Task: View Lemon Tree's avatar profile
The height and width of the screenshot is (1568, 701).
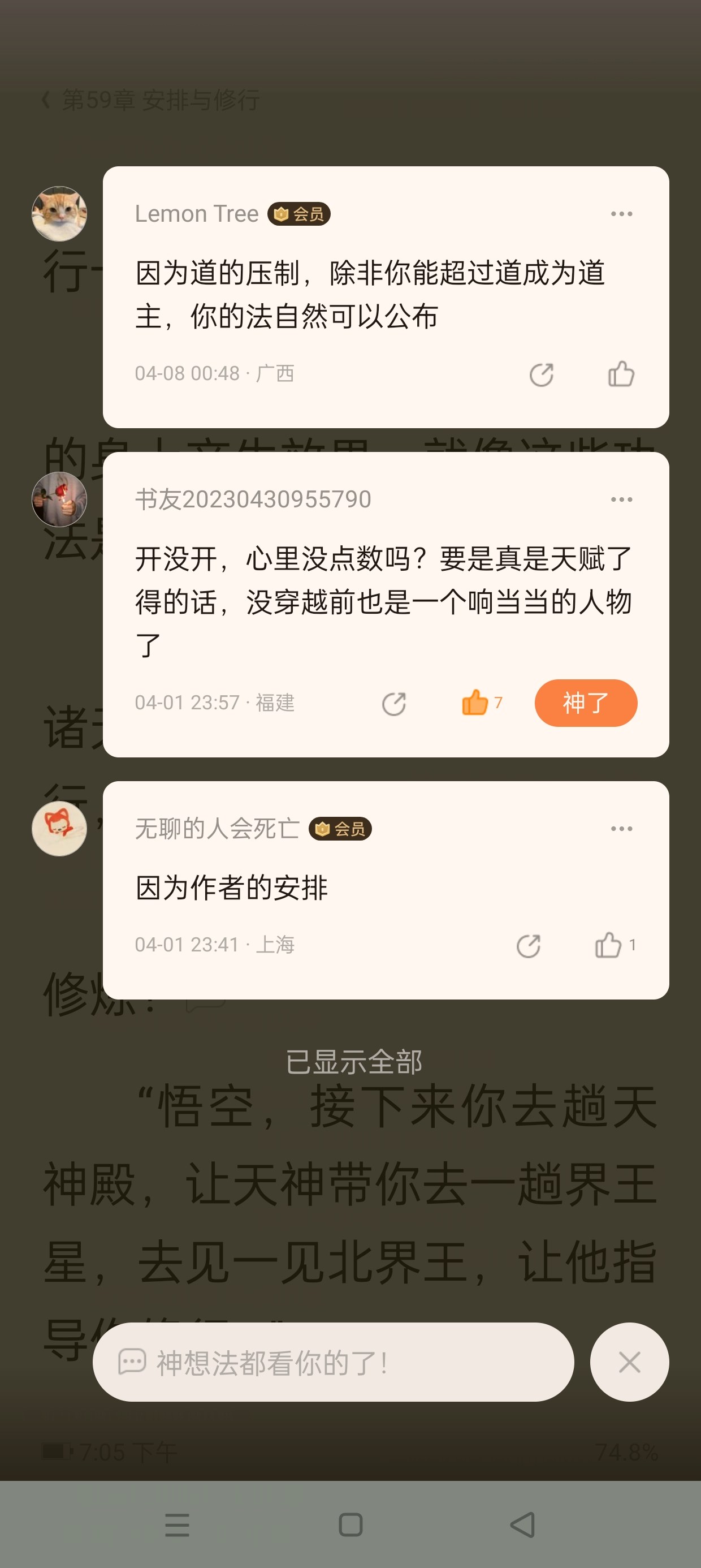Action: tap(59, 214)
